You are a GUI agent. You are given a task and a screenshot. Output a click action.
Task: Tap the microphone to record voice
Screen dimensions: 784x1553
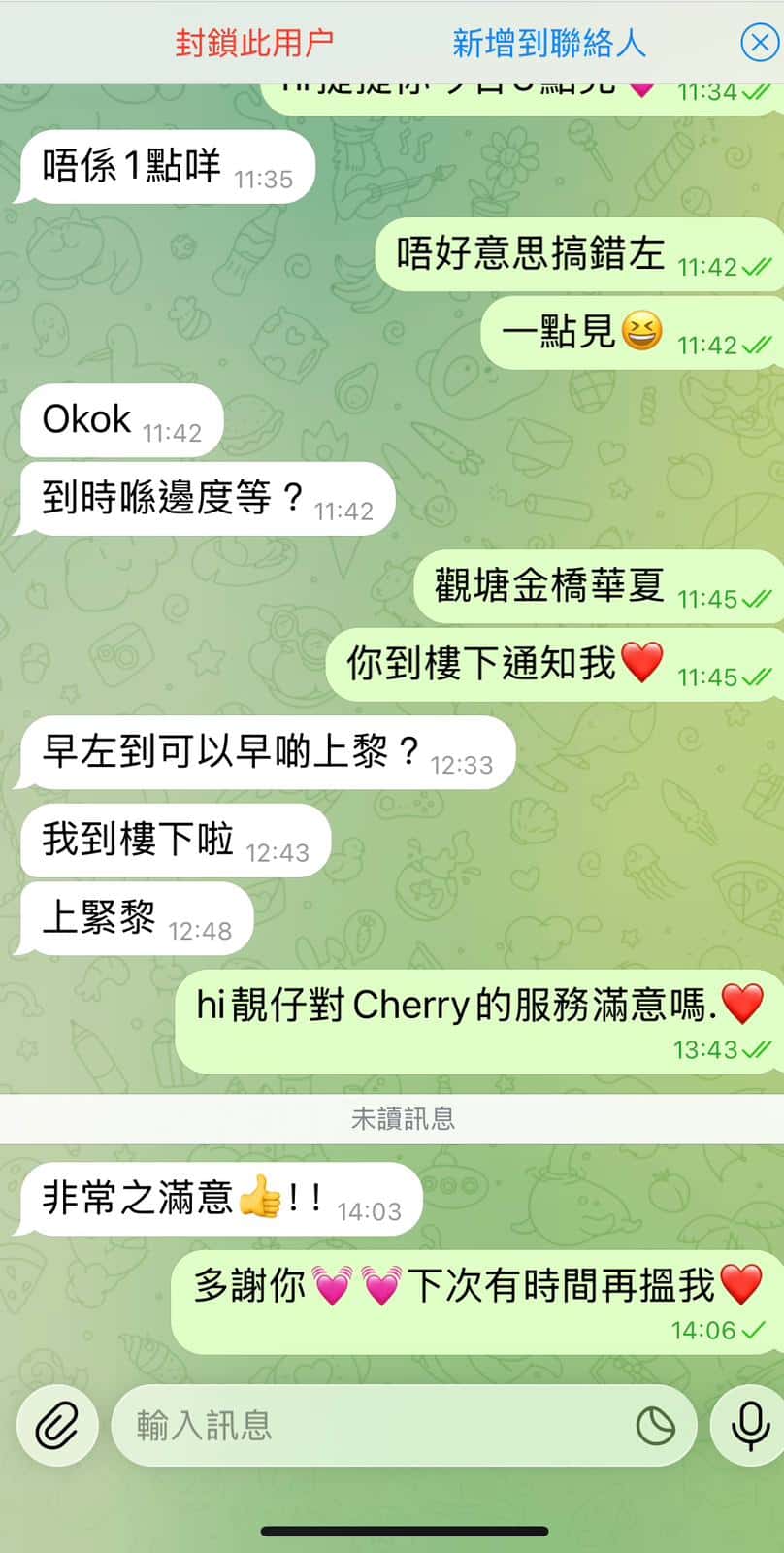coord(749,1425)
